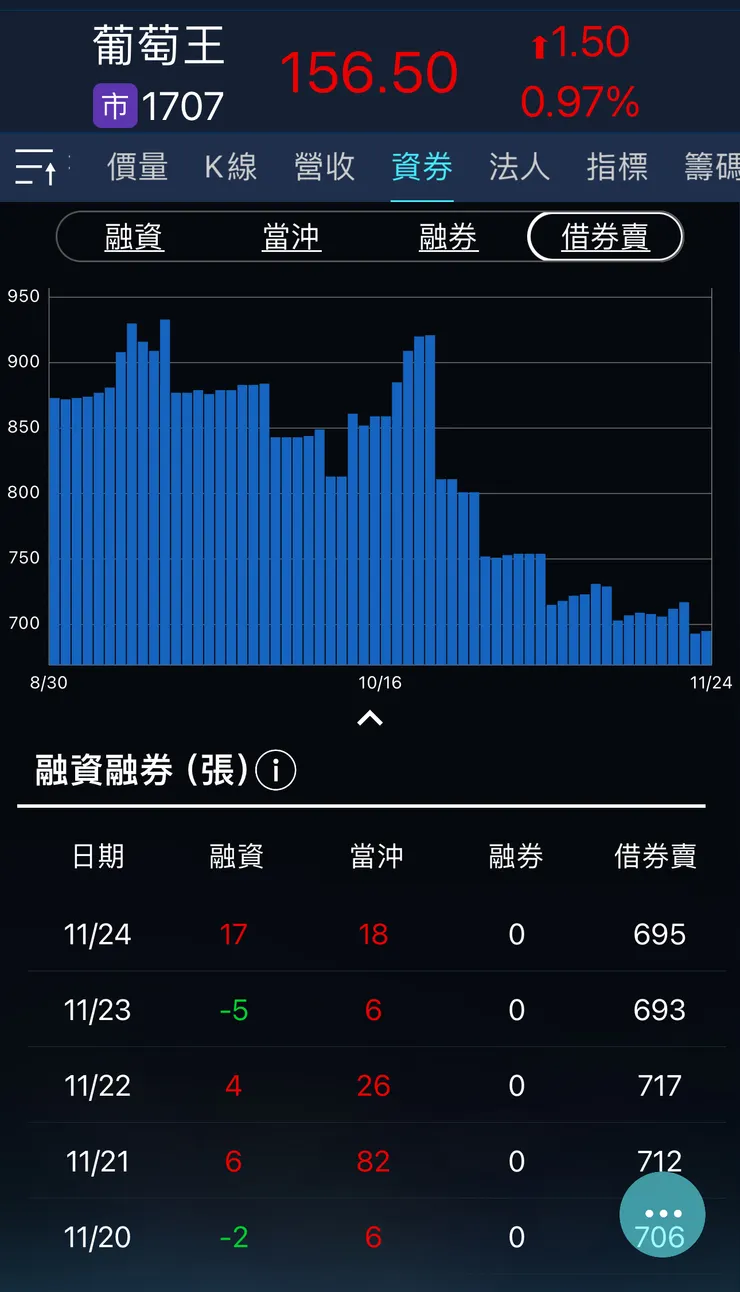Select the 融資 margin sub-tab
Viewport: 740px width, 1292px height.
(x=135, y=237)
